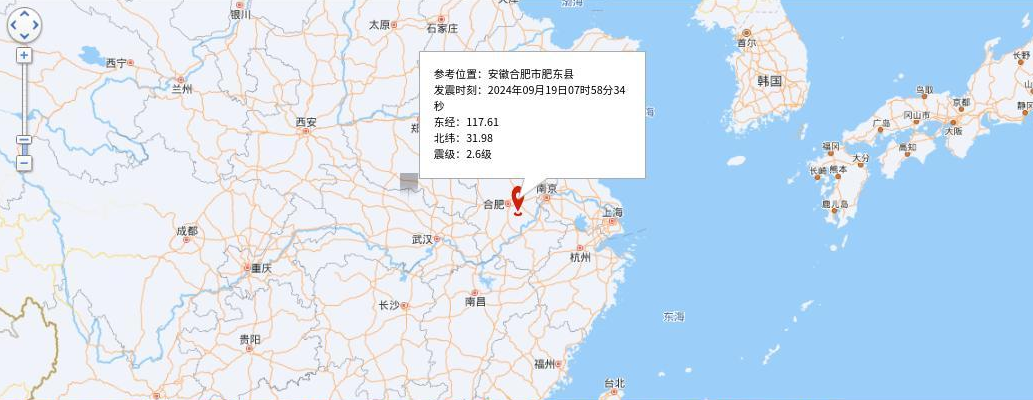
Task: Pan the map left with the arrow
Action: coord(13,25)
